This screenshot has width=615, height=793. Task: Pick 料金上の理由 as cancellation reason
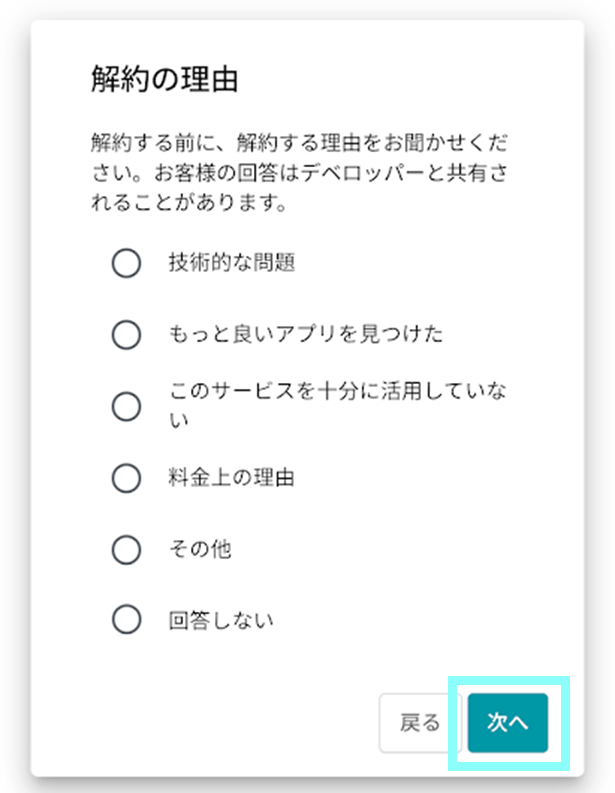pos(126,478)
